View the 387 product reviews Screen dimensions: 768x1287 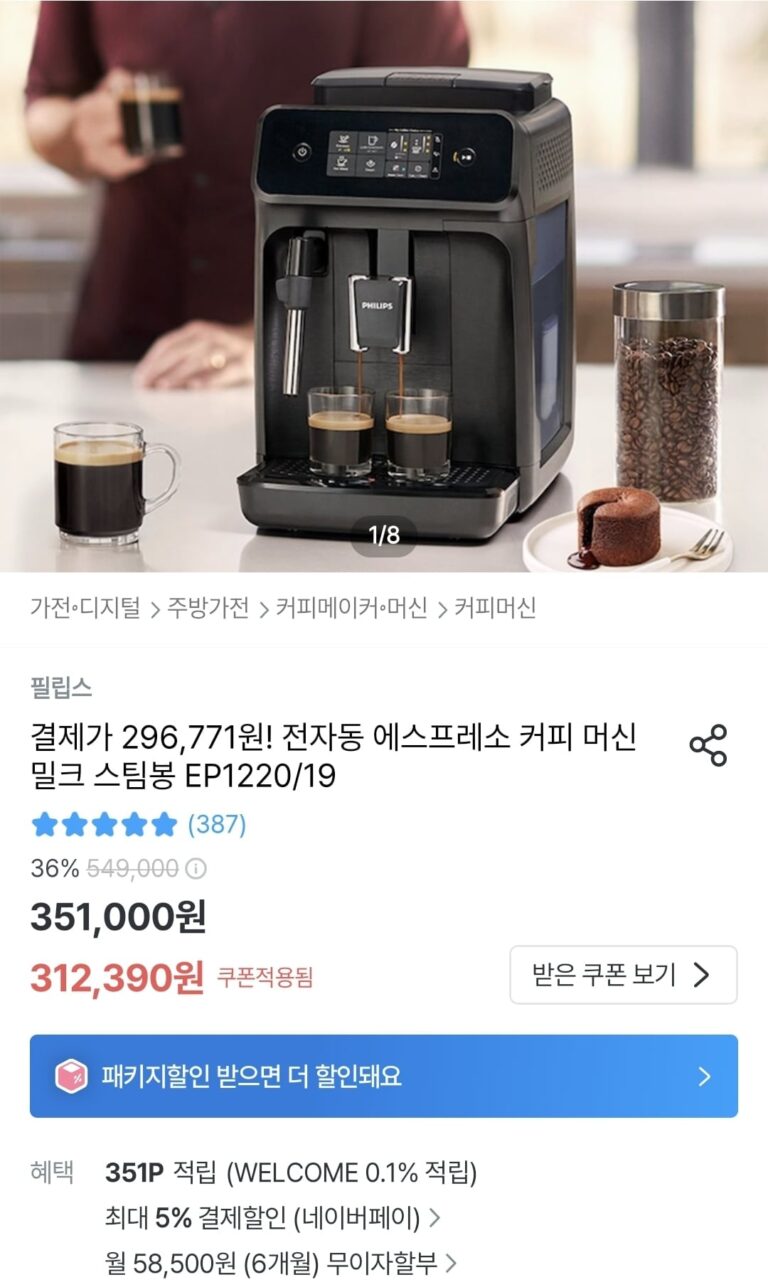(217, 824)
